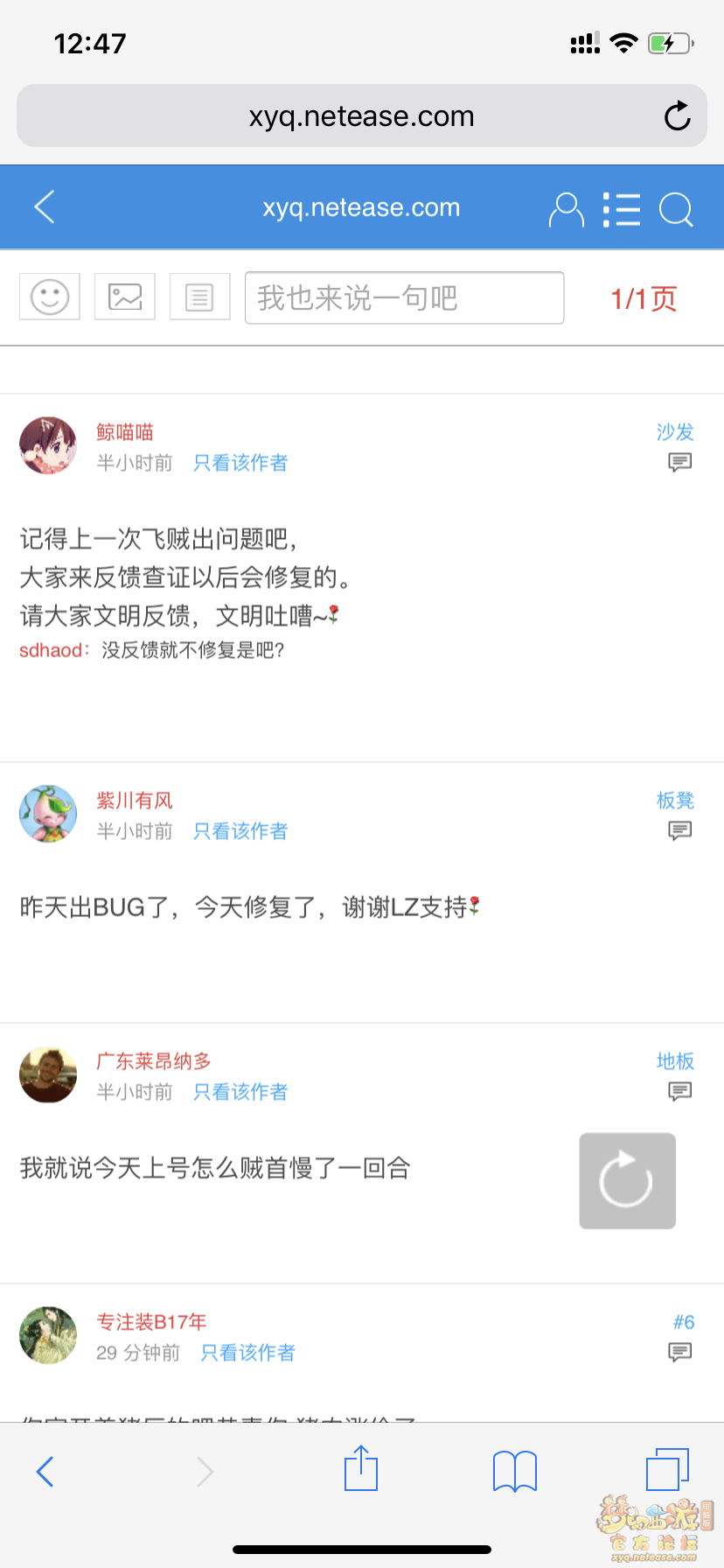Reload the page from the address bar
Image resolution: width=724 pixels, height=1568 pixels.
pos(677,116)
